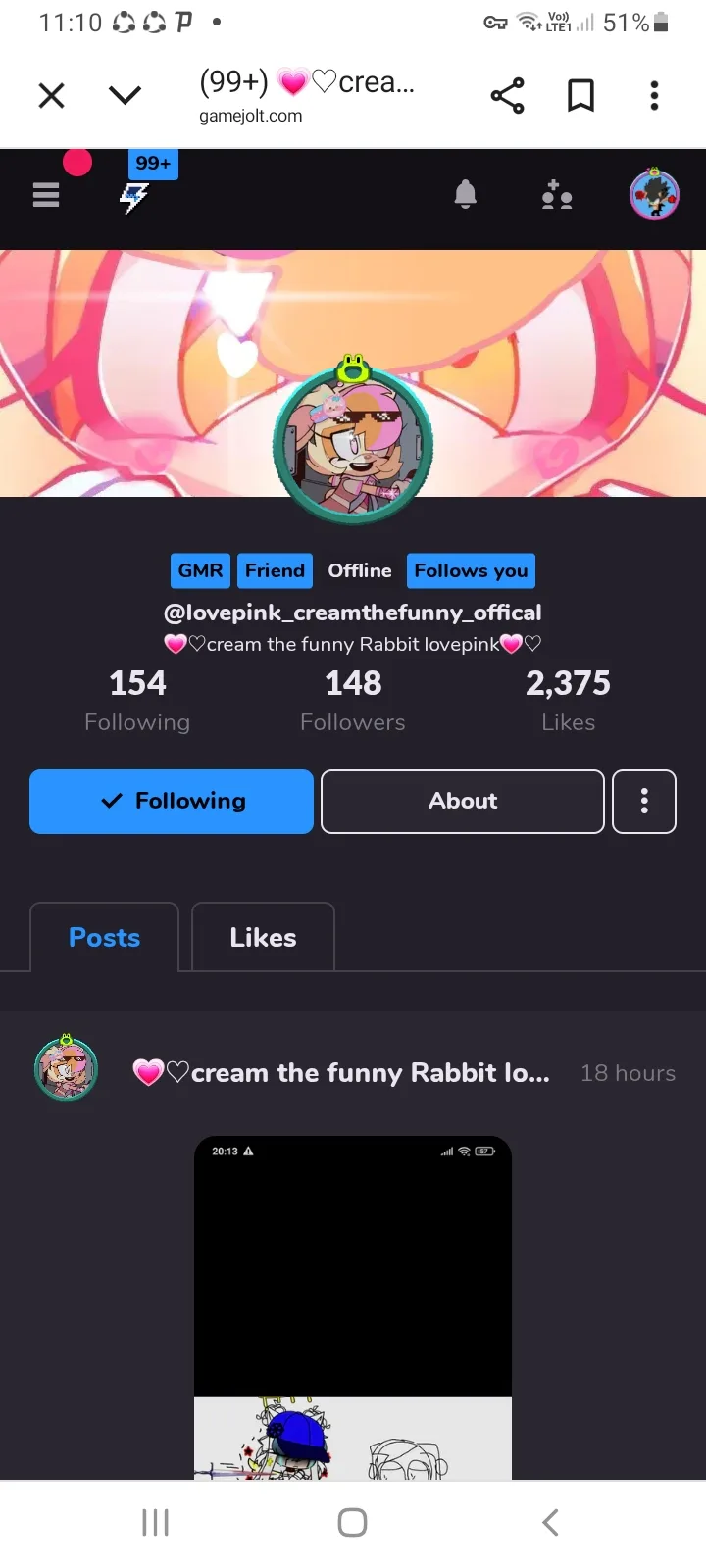Open the 154 Following list
The image size is (706, 1568).
click(x=137, y=701)
